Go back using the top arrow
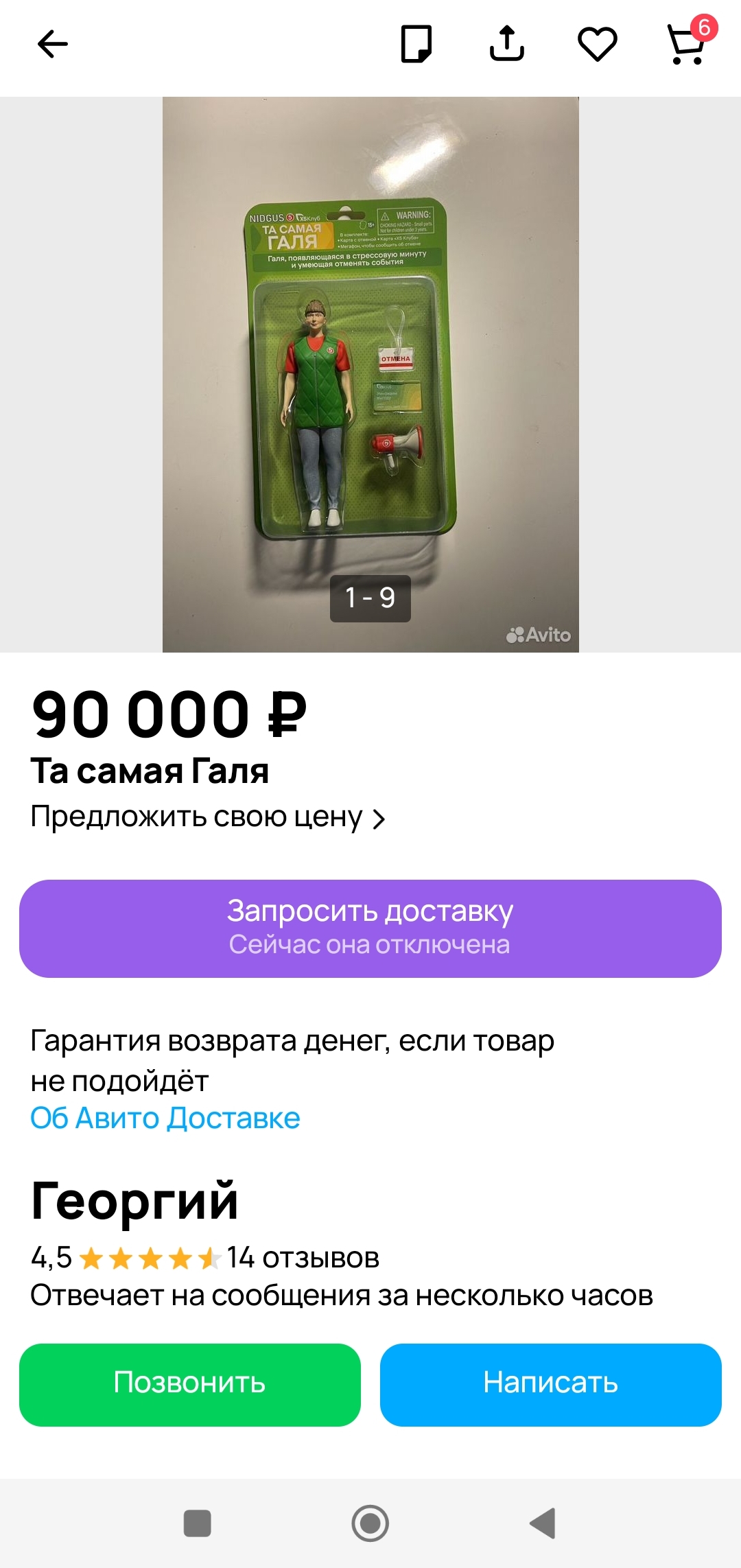The width and height of the screenshot is (741, 1568). point(52,45)
